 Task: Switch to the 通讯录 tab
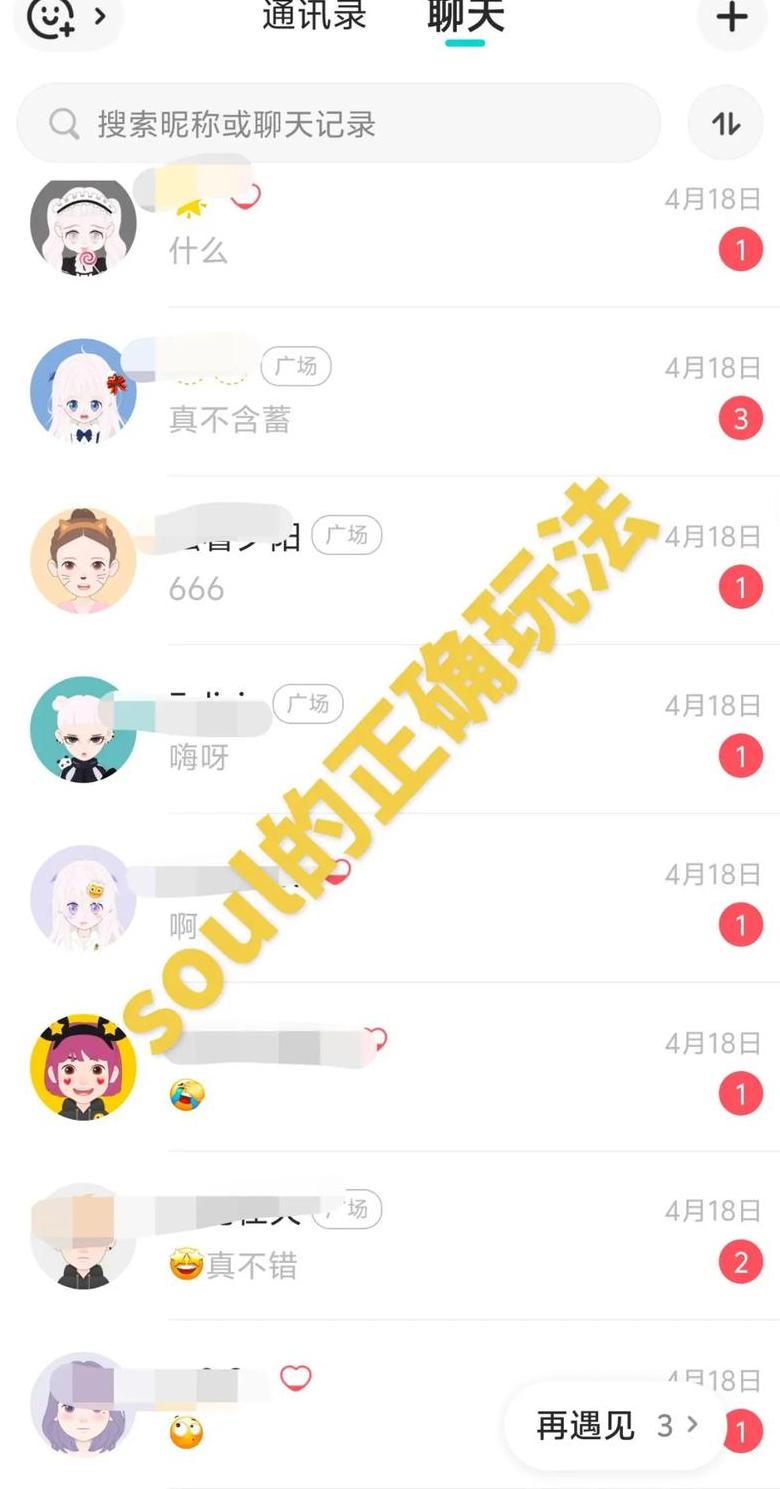pyautogui.click(x=314, y=16)
